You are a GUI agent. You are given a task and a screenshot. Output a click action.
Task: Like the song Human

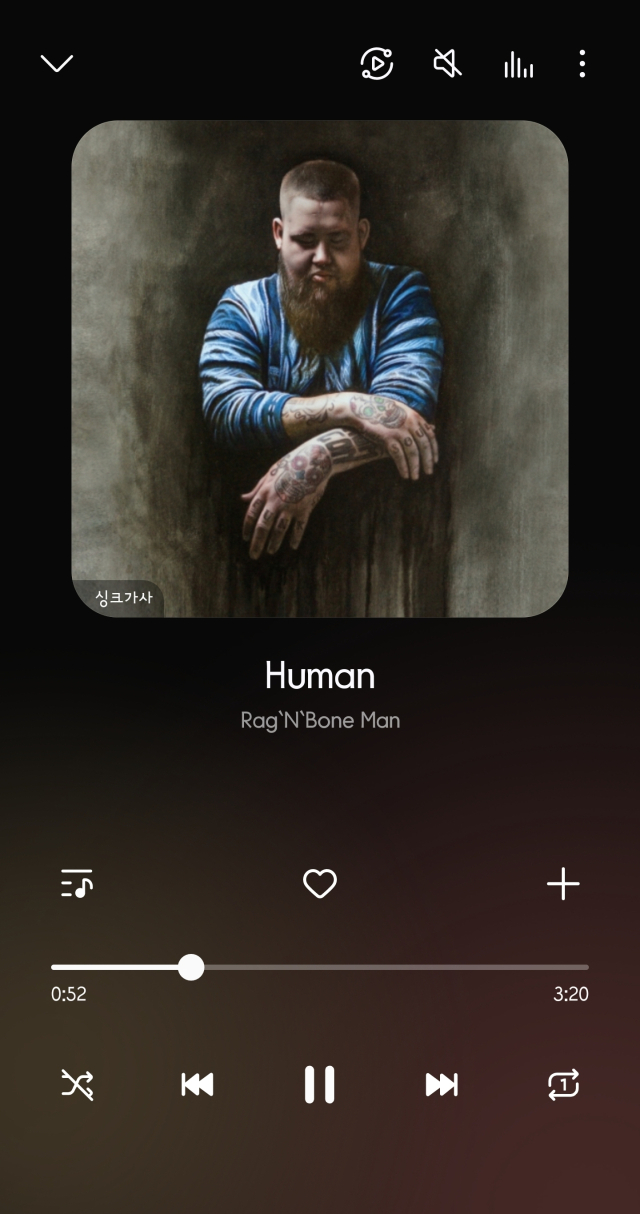[x=320, y=884]
